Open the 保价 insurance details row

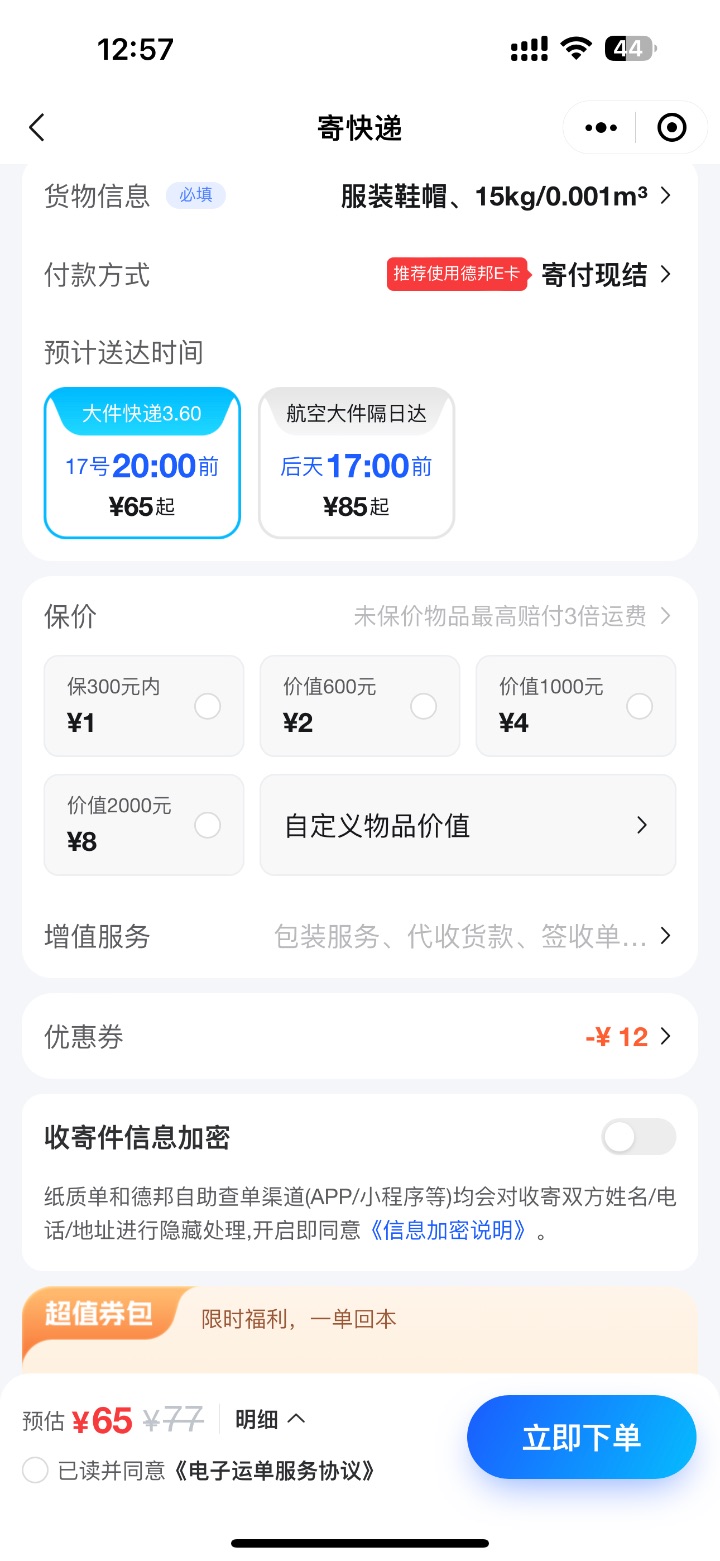click(359, 616)
